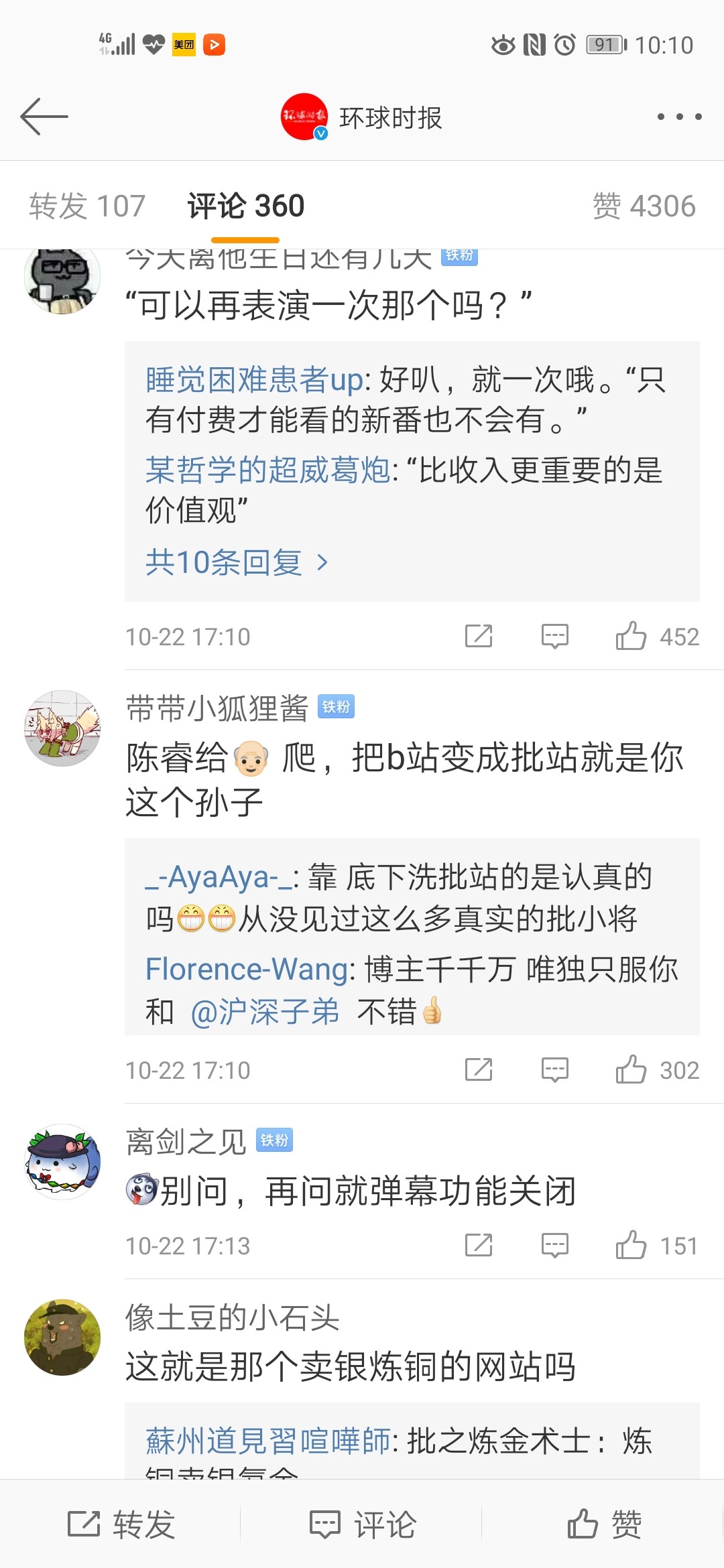Switch to the 赞 4306 tab
This screenshot has width=724, height=1568.
click(x=644, y=206)
